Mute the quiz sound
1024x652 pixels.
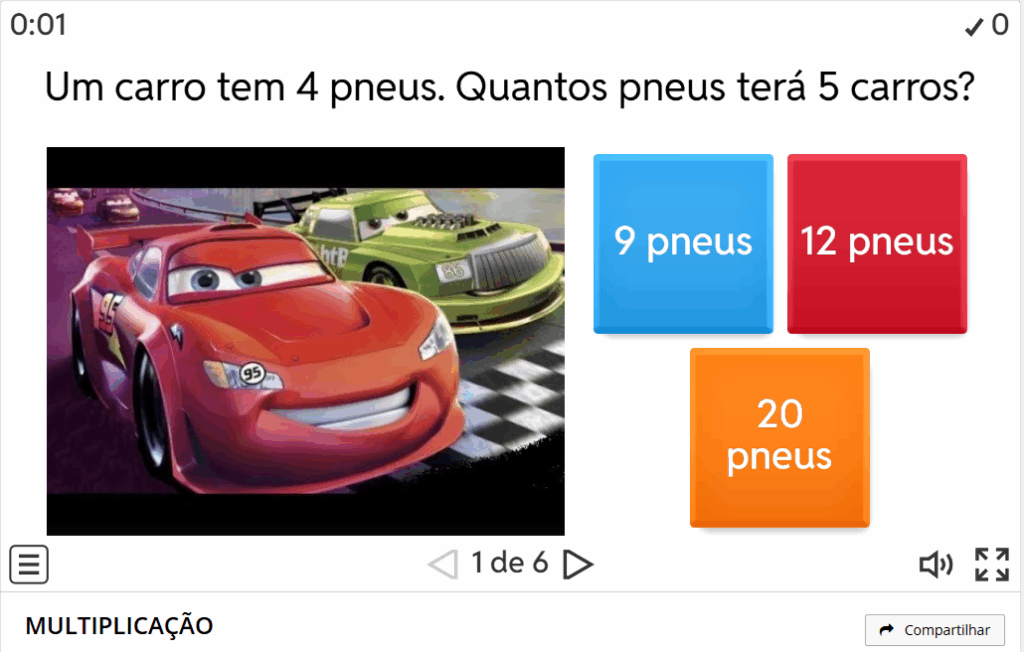pos(935,565)
